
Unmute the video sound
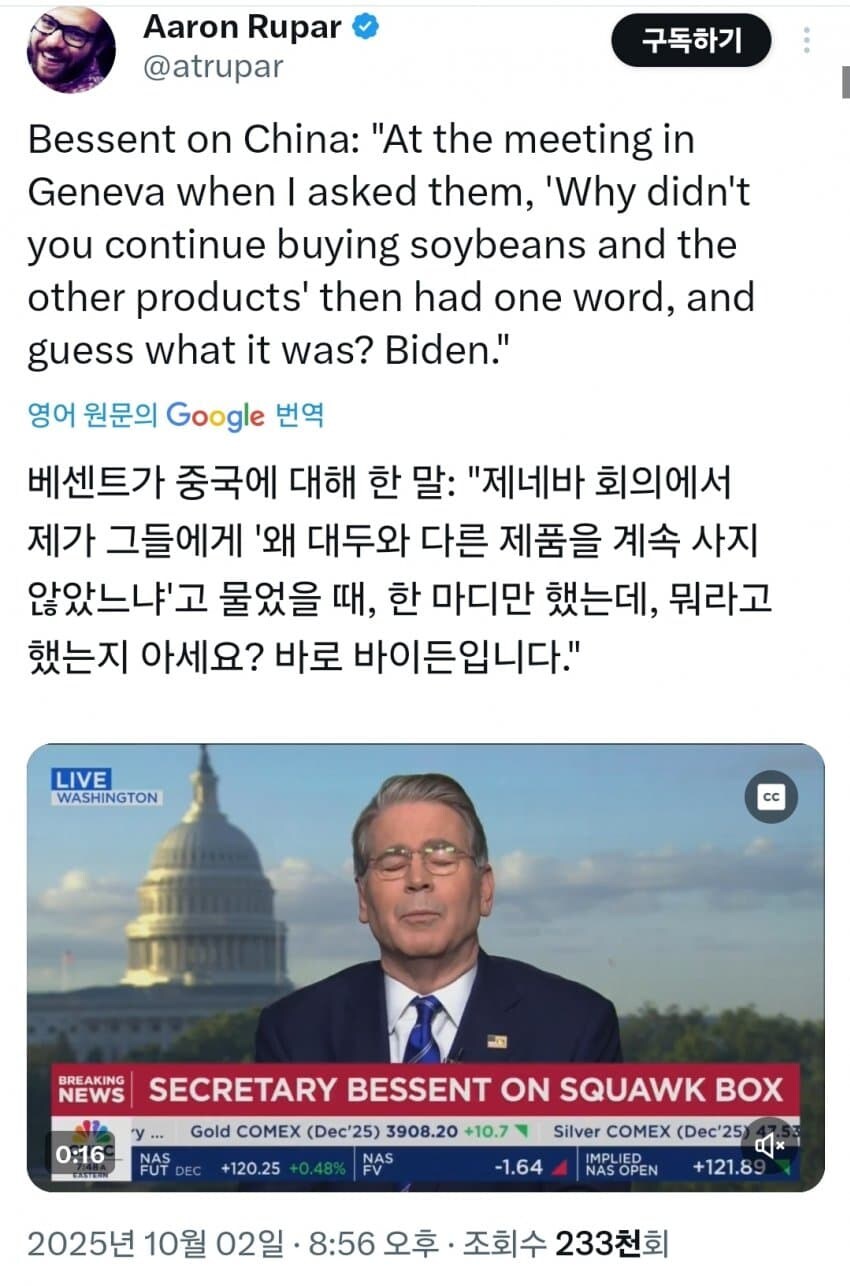point(771,1145)
